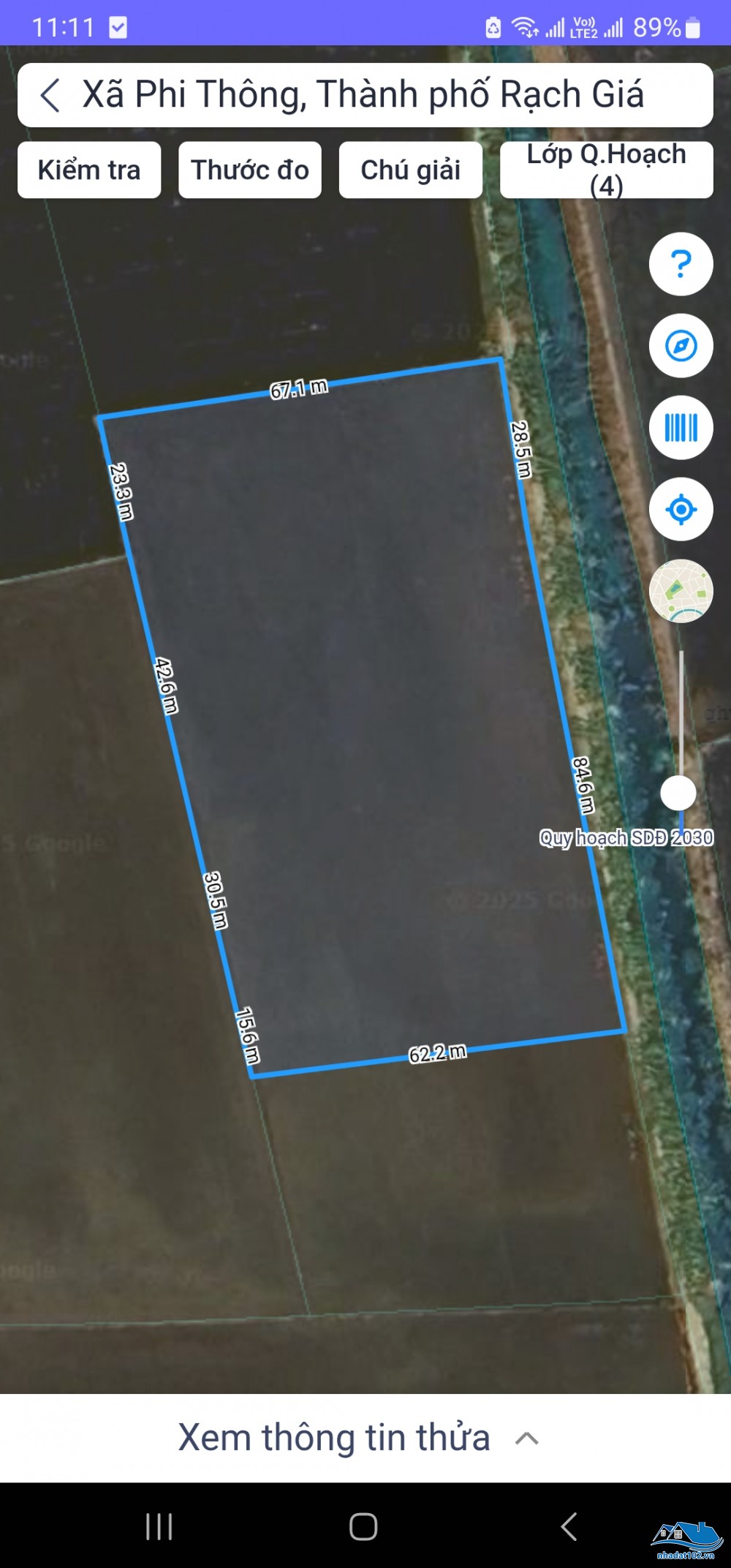Screen dimensions: 731x1568
Task: Tap the compass orientation button
Action: click(x=681, y=346)
